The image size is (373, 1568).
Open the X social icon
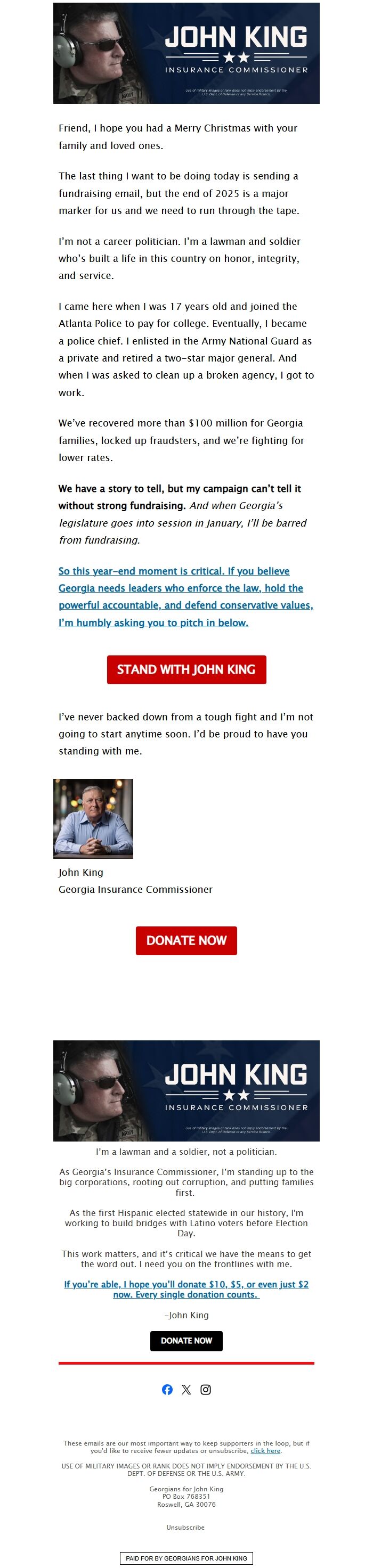186,1389
